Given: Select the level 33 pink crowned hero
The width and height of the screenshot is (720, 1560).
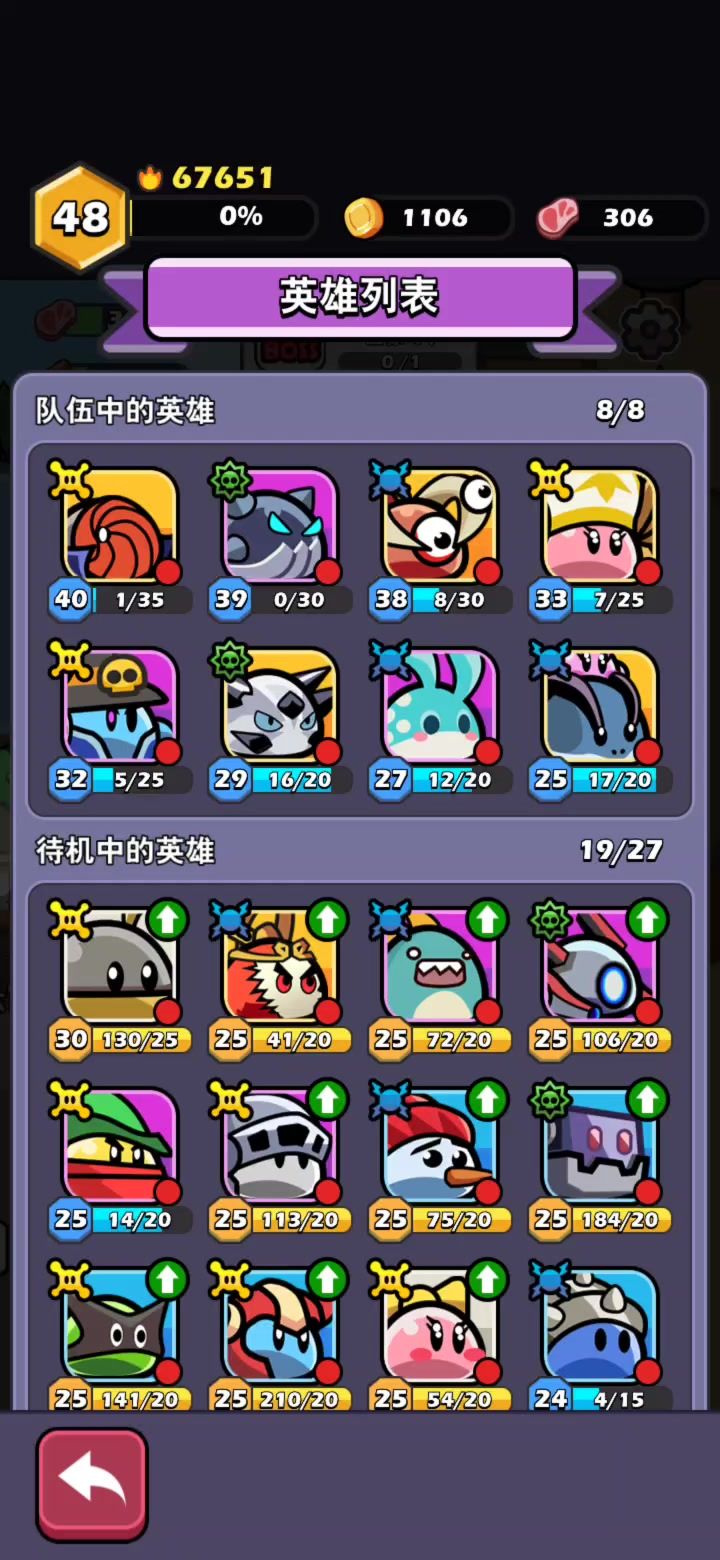Looking at the screenshot, I should click(x=600, y=526).
